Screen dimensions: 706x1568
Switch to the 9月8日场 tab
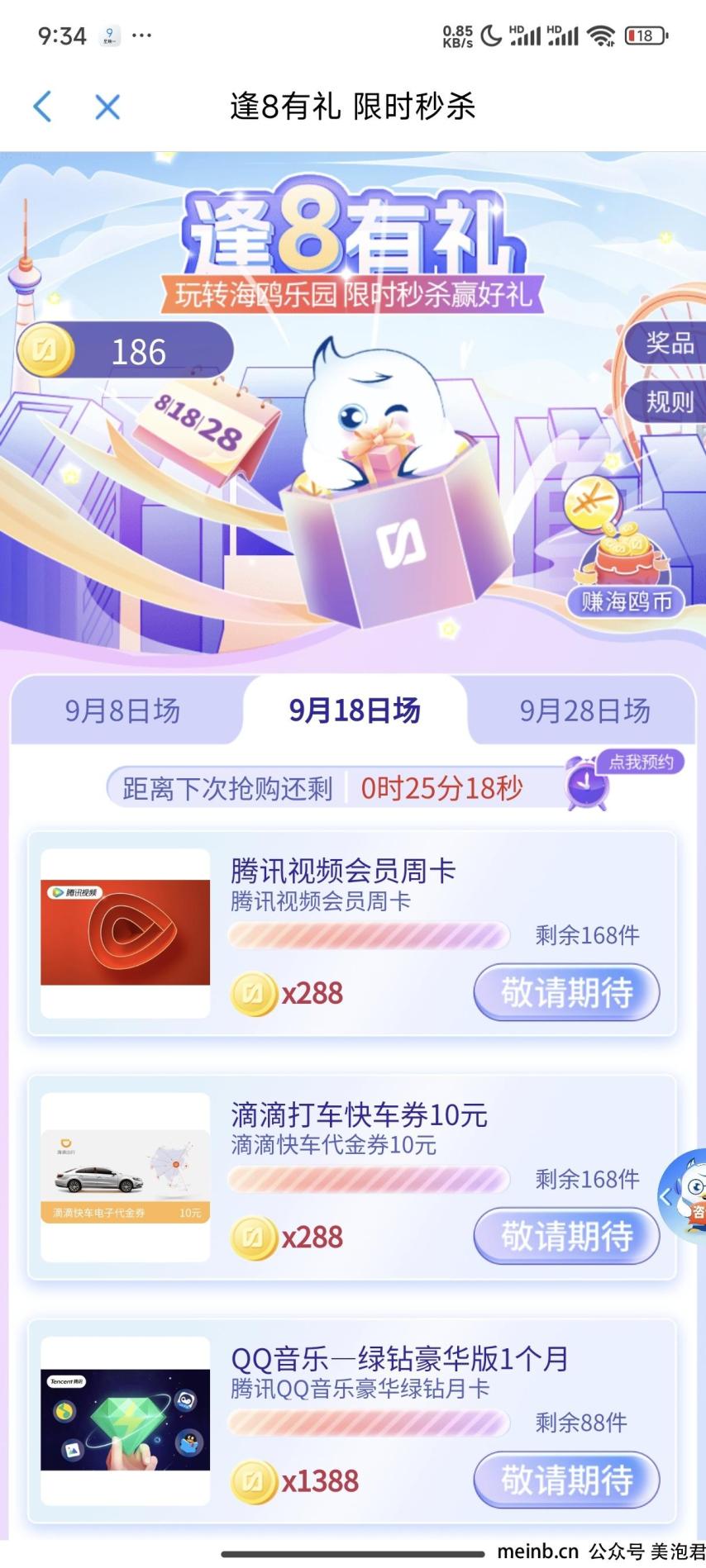[122, 710]
